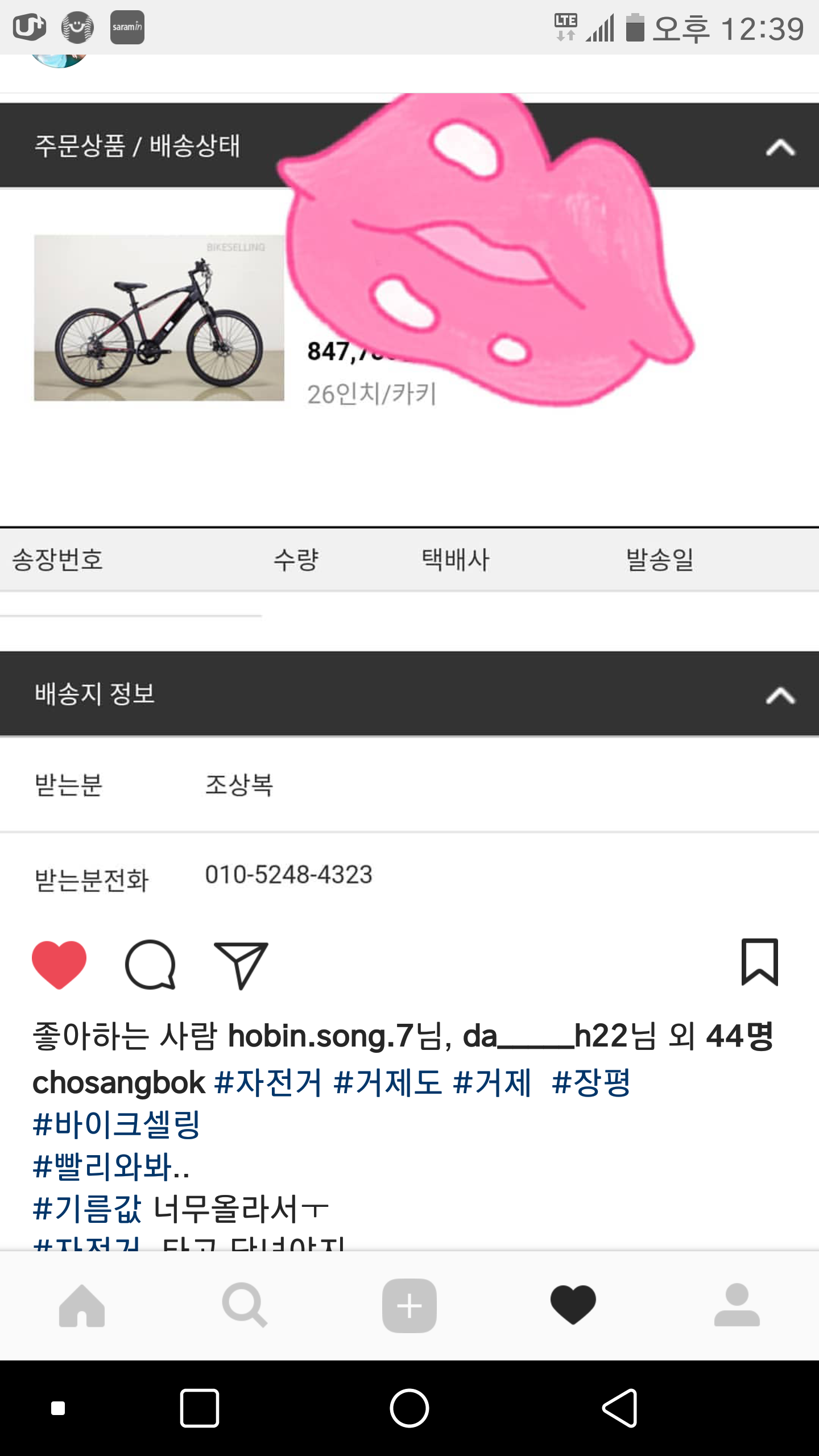
Task: Switch to the Profile tab
Action: pos(737,1306)
